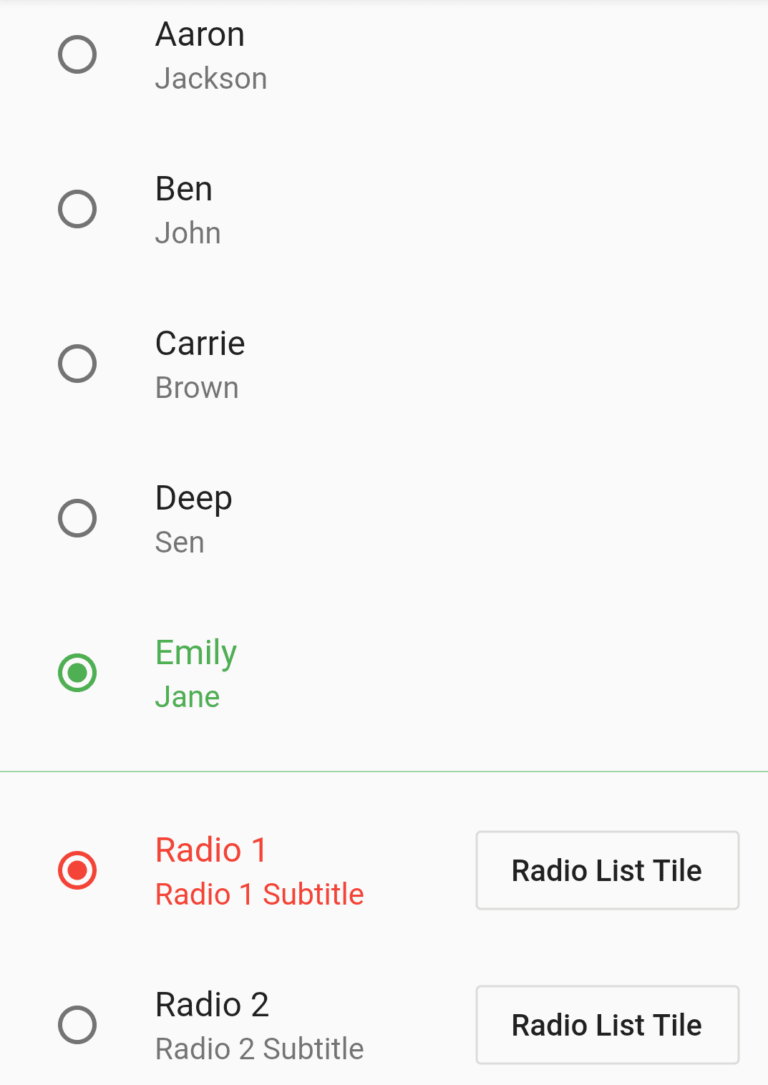Screen dimensions: 768x1085
Task: Click the Radio List Tile button beside Radio 1
Action: (607, 870)
